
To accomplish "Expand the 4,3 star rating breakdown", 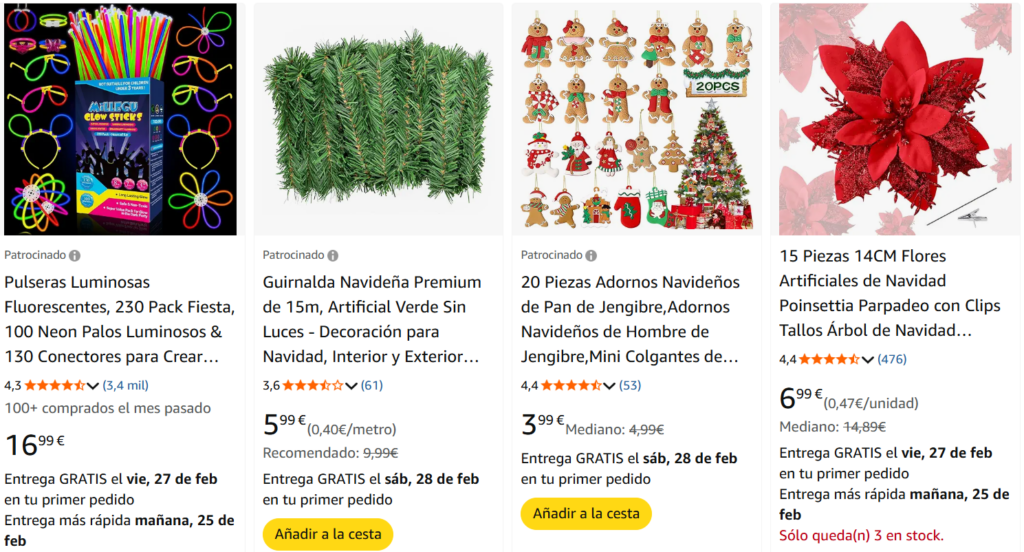I will pyautogui.click(x=93, y=386).
